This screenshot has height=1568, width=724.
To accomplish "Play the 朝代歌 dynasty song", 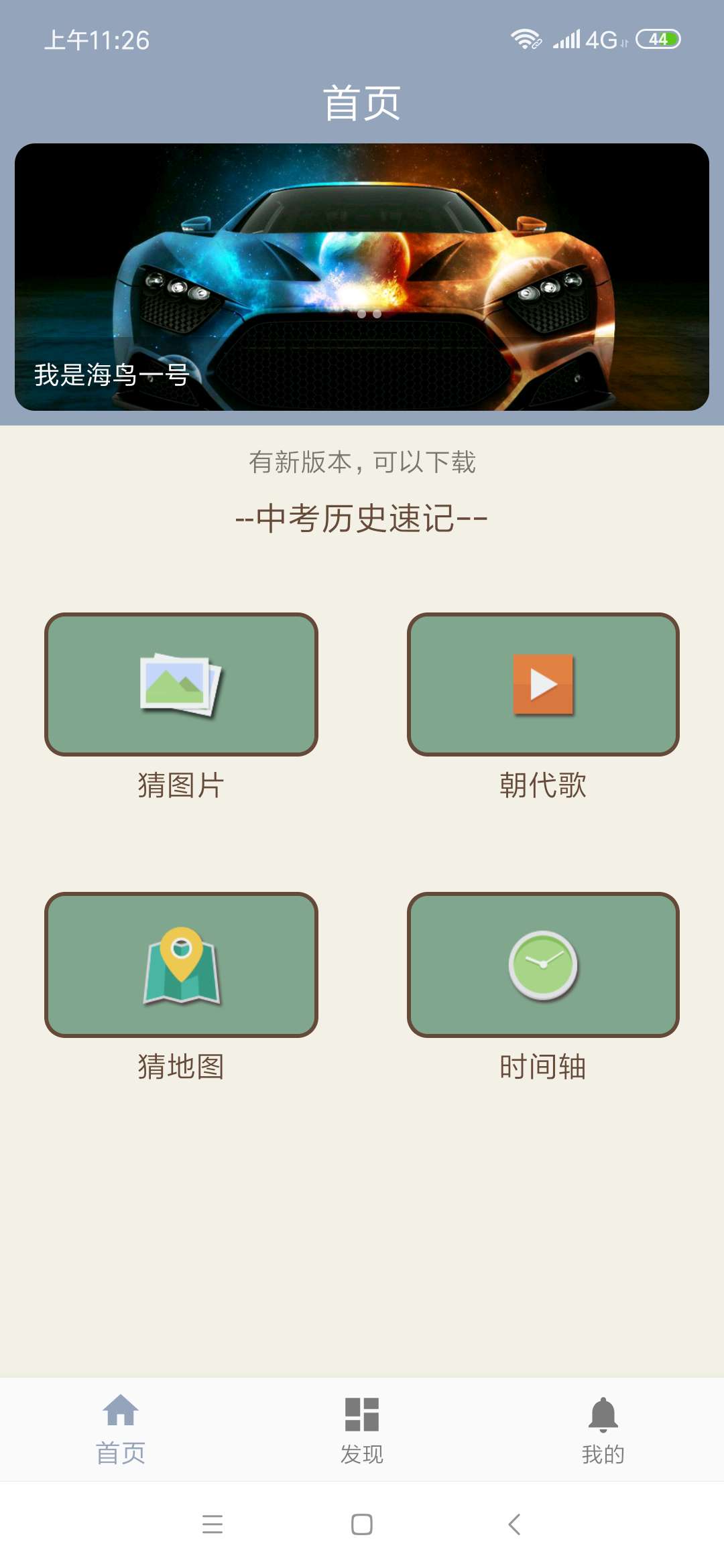I will click(543, 684).
